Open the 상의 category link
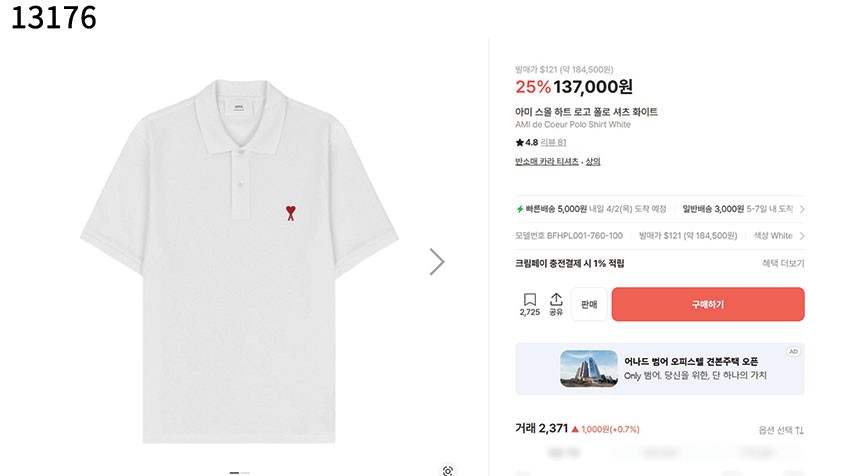This screenshot has width=860, height=476. click(x=593, y=161)
